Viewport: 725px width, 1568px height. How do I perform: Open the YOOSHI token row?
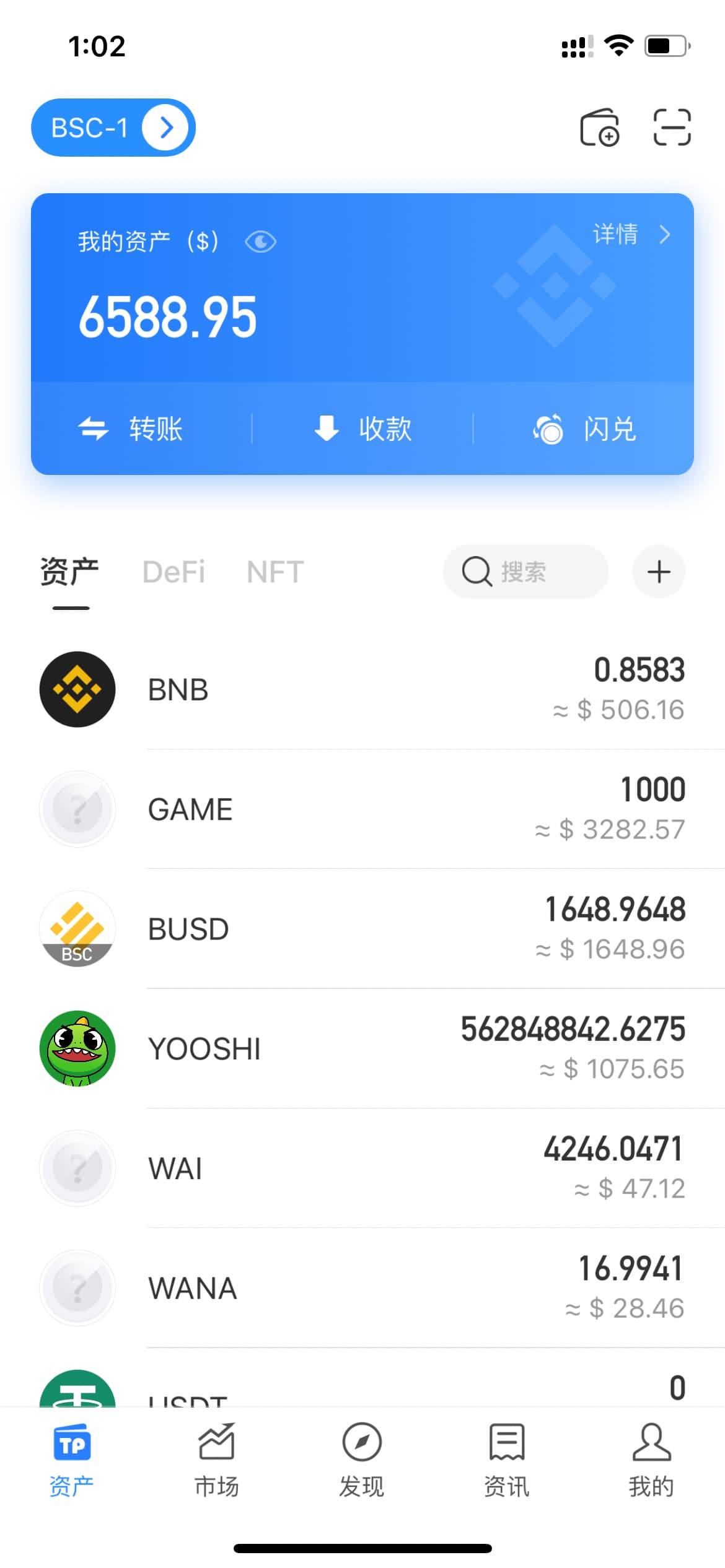362,1048
